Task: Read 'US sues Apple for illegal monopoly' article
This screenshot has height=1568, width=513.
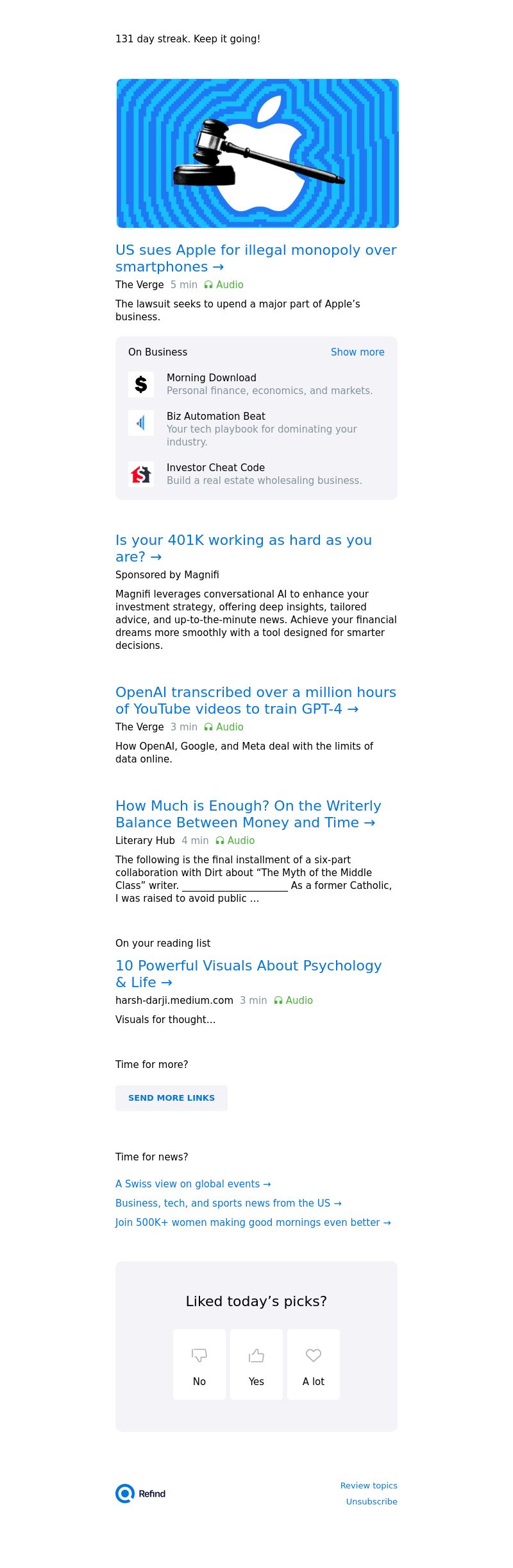Action: coord(255,258)
